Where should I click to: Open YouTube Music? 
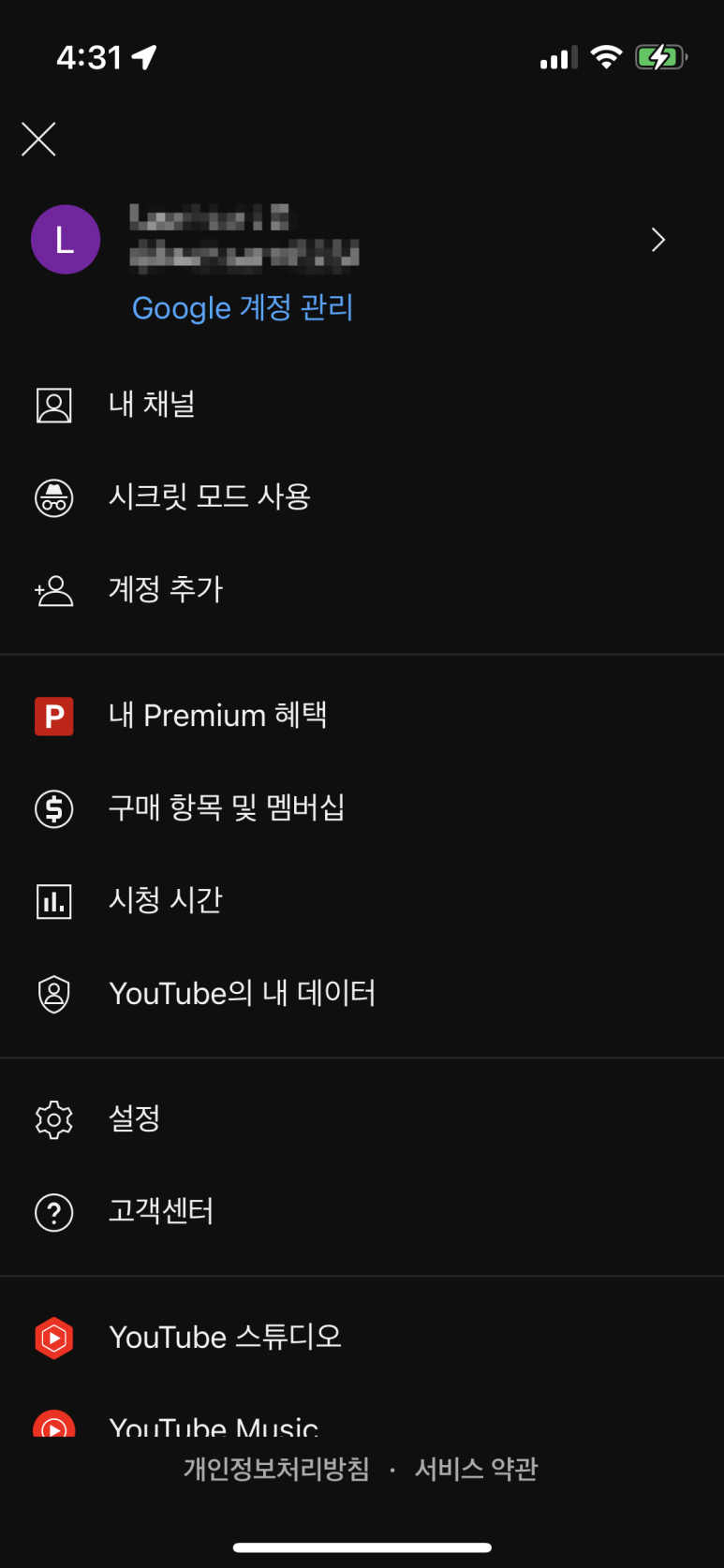pyautogui.click(x=362, y=1422)
